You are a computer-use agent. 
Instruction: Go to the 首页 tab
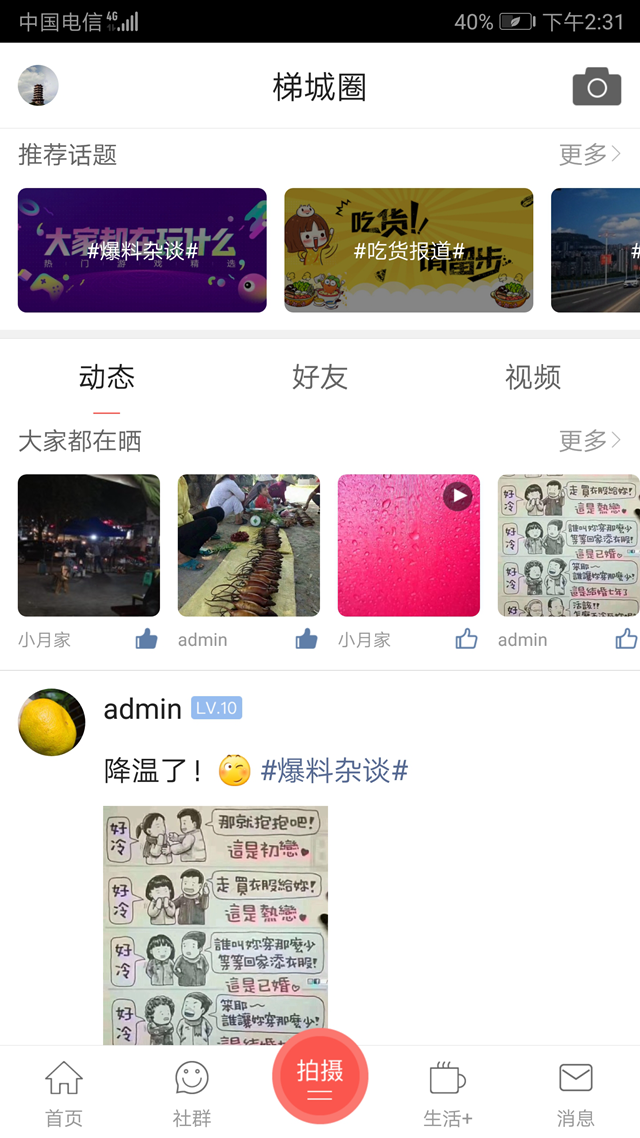pos(64,1092)
